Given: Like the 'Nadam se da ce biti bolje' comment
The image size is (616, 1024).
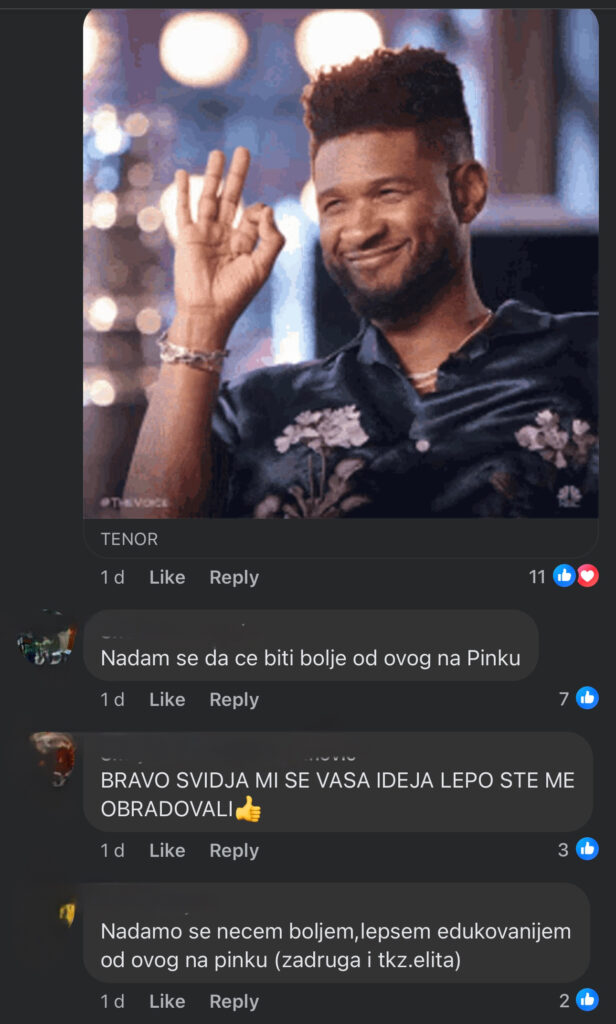Looking at the screenshot, I should (167, 700).
